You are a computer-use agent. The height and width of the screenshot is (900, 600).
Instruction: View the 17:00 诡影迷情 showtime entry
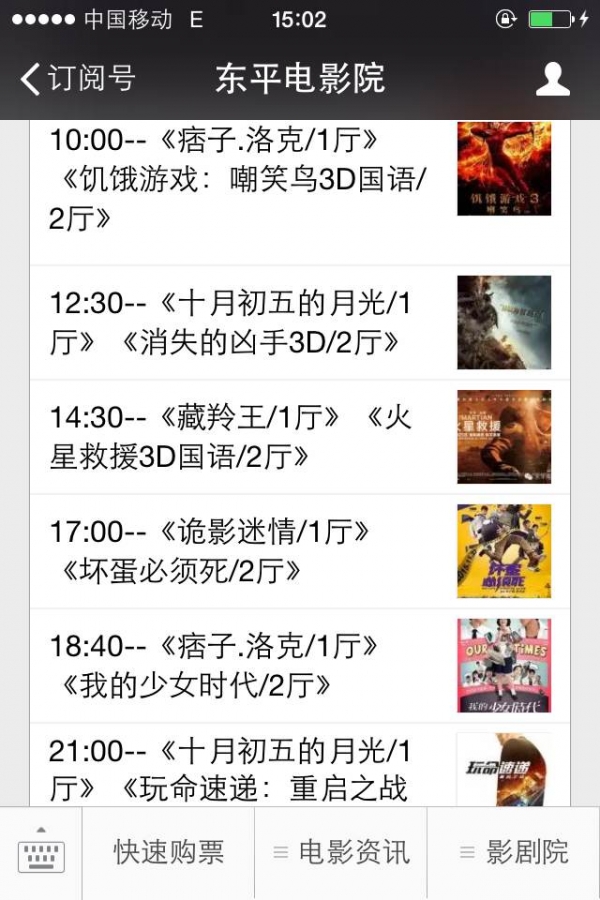(240, 551)
